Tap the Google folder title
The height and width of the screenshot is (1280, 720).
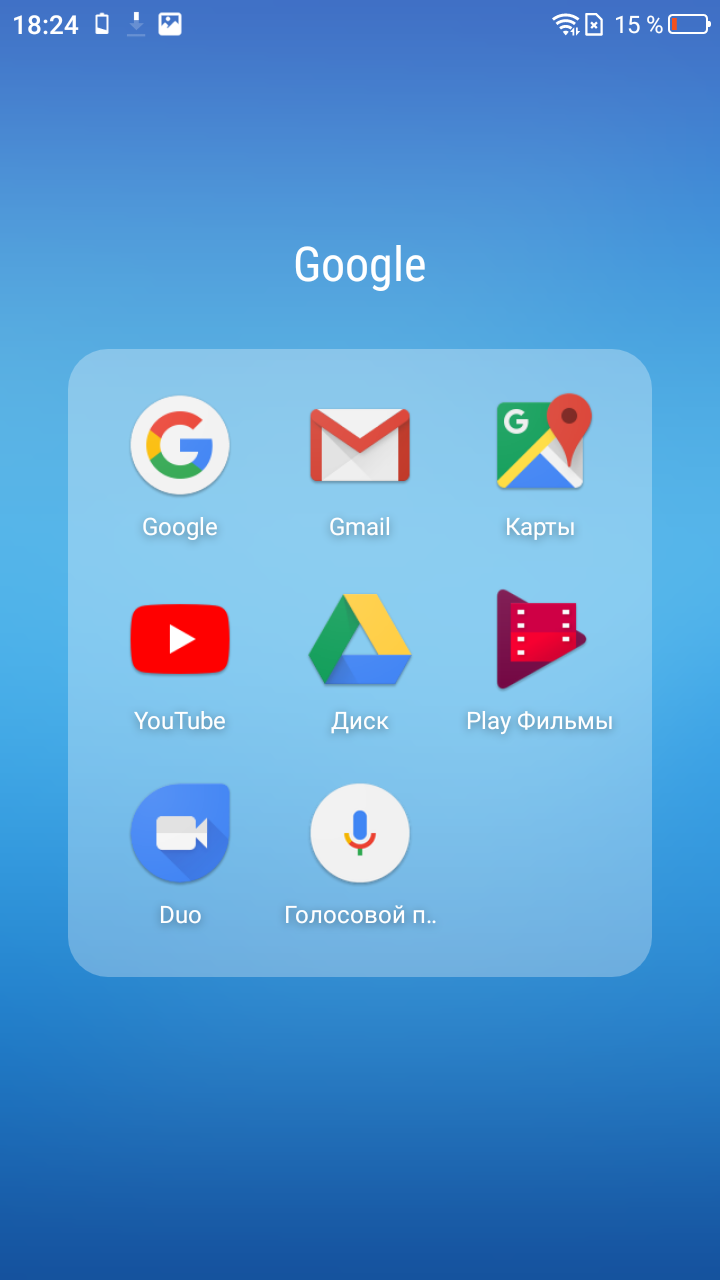pos(360,265)
